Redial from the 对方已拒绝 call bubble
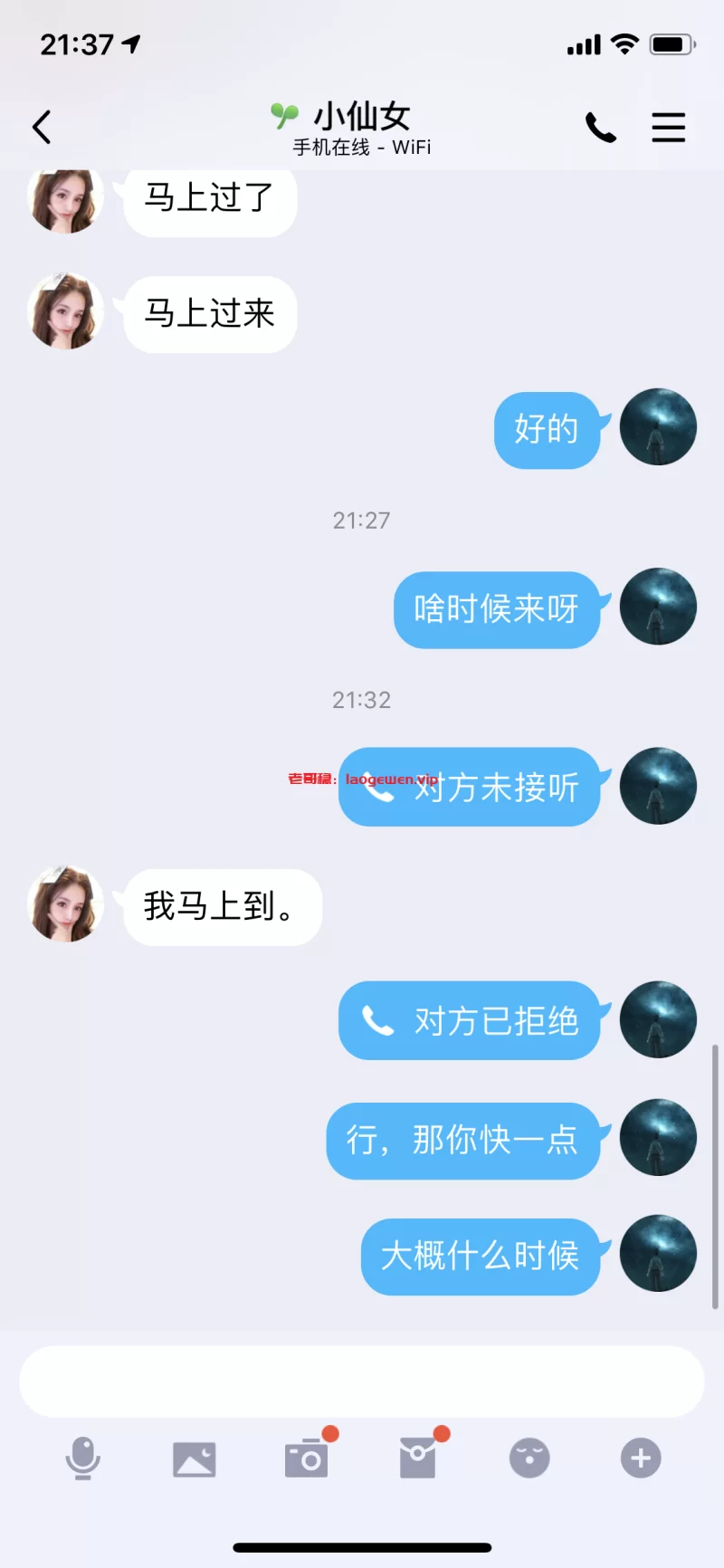Image resolution: width=724 pixels, height=1568 pixels. (x=471, y=1020)
